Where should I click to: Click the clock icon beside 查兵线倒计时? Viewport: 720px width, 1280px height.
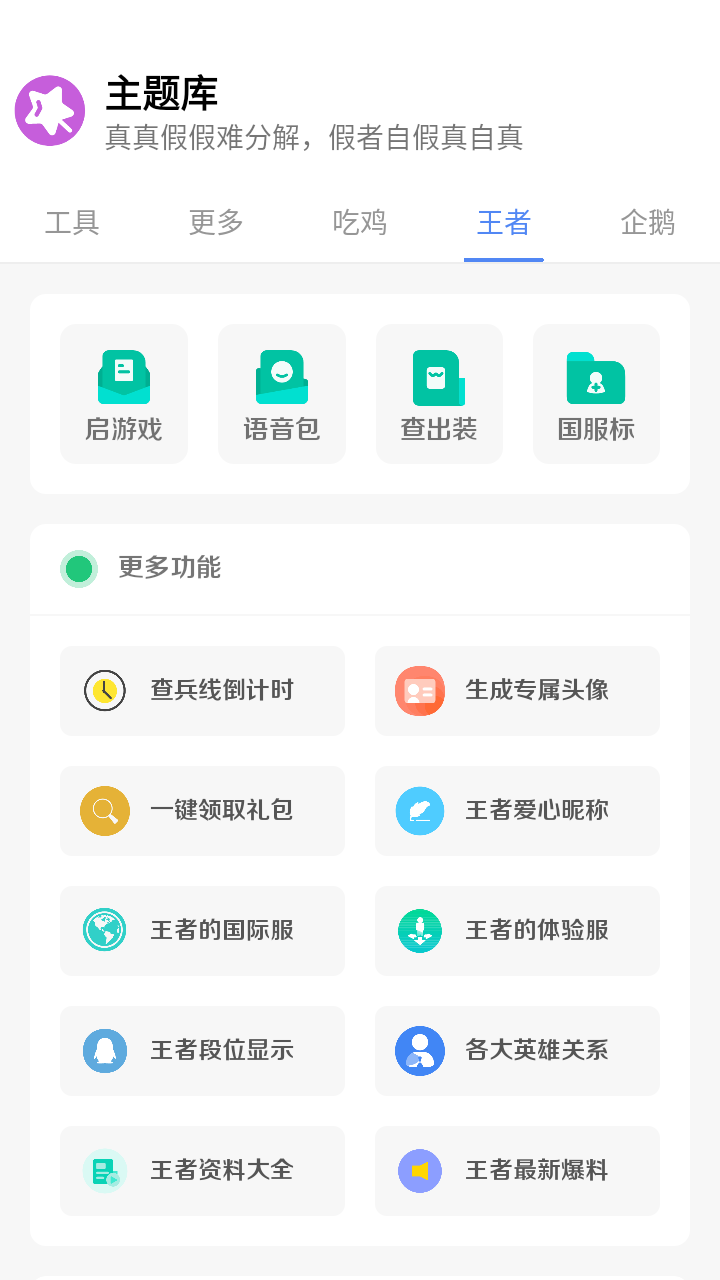[x=104, y=690]
